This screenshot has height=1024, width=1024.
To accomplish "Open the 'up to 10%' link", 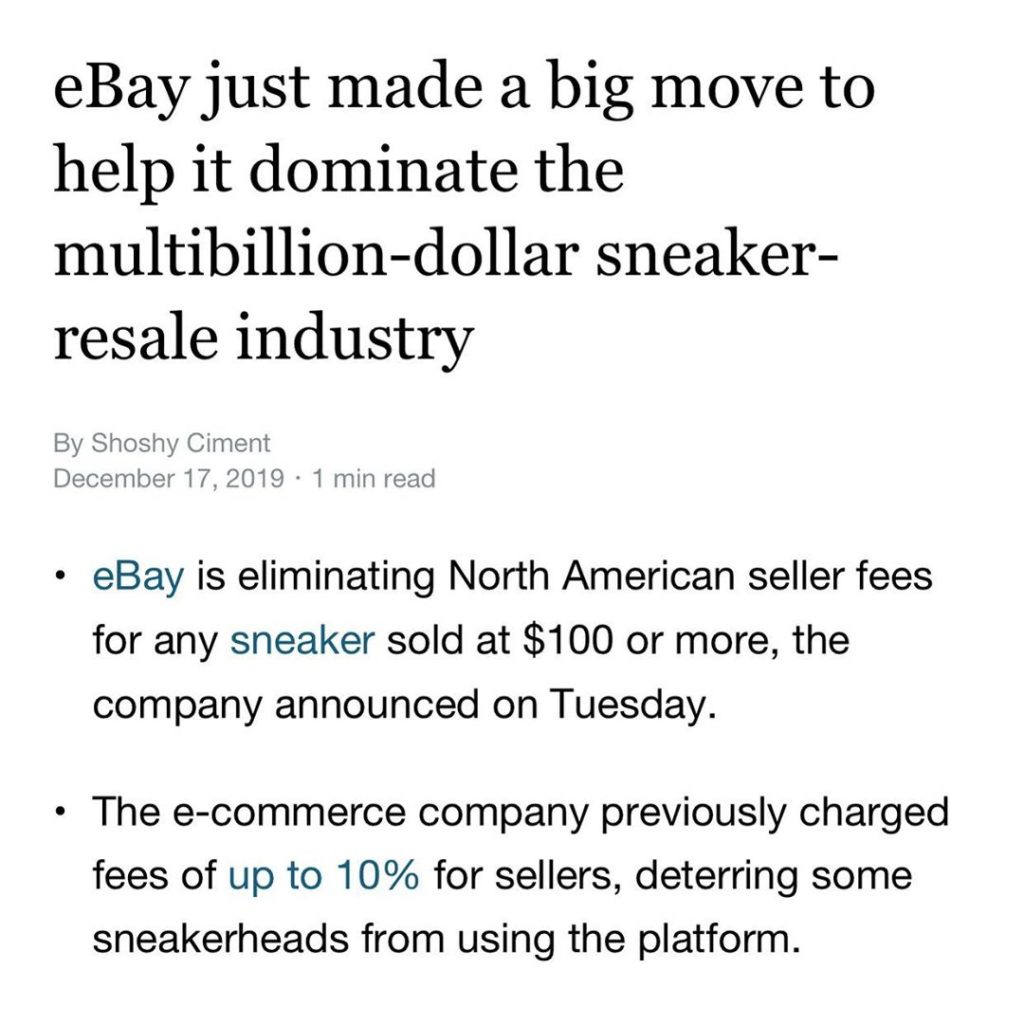I will point(323,877).
